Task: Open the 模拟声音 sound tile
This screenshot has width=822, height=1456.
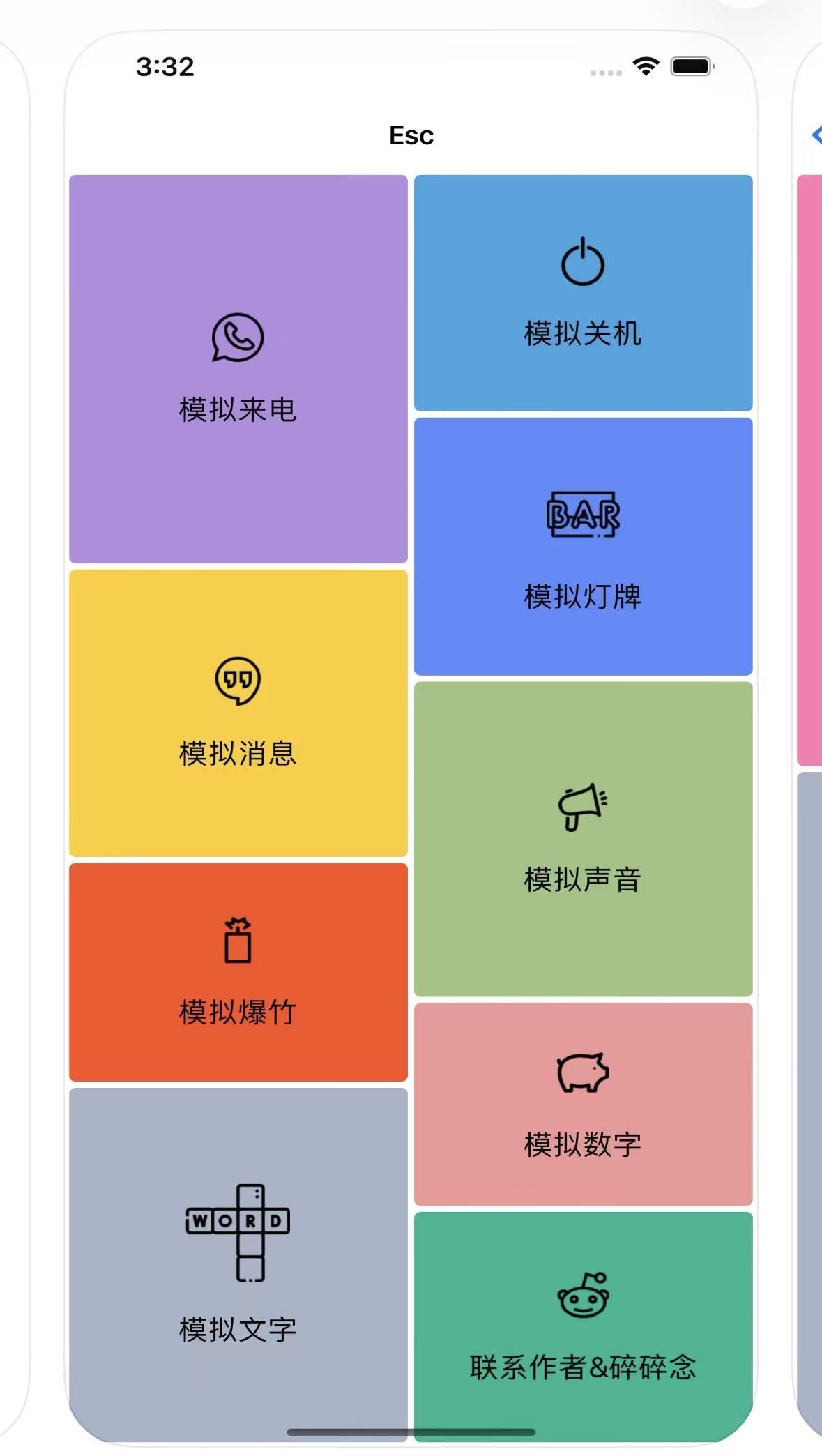Action: coord(583,839)
